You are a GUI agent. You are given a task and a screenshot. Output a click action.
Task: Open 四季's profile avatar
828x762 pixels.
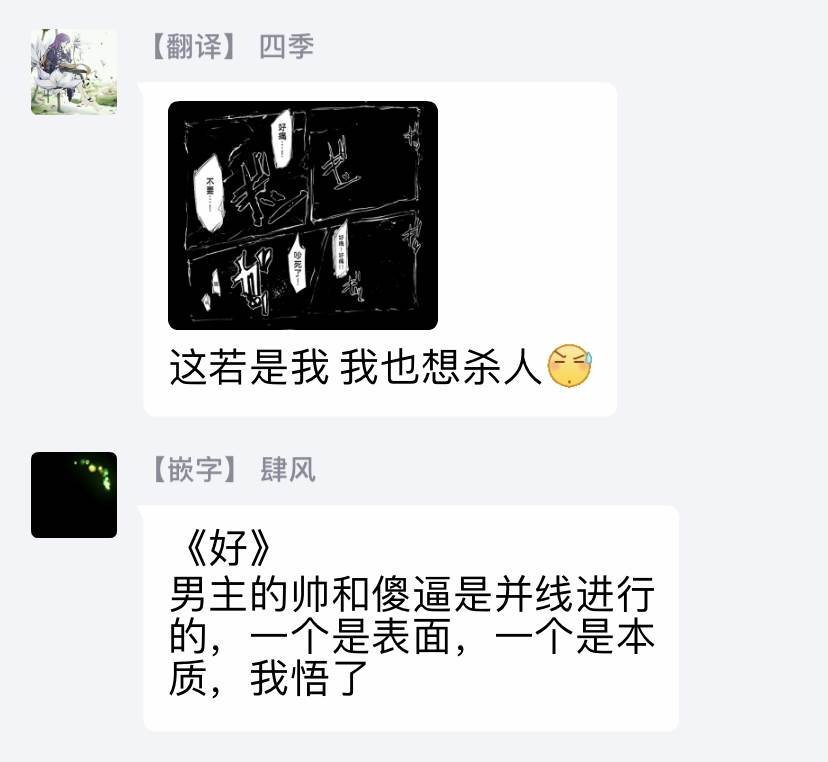pyautogui.click(x=74, y=72)
